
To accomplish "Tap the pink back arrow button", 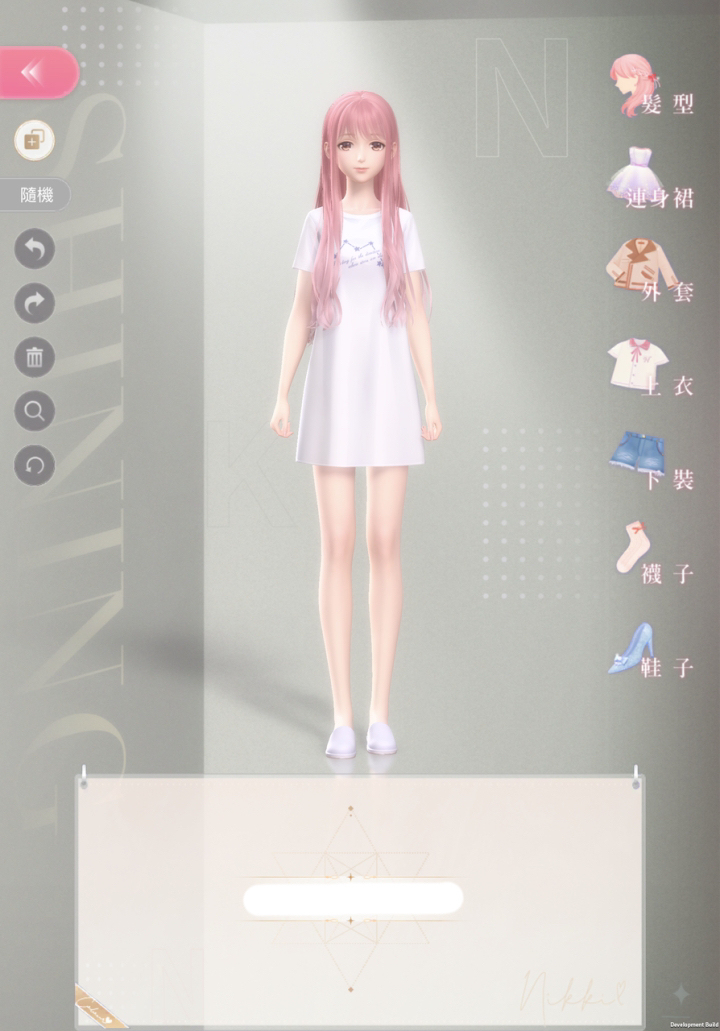I will 36,73.
